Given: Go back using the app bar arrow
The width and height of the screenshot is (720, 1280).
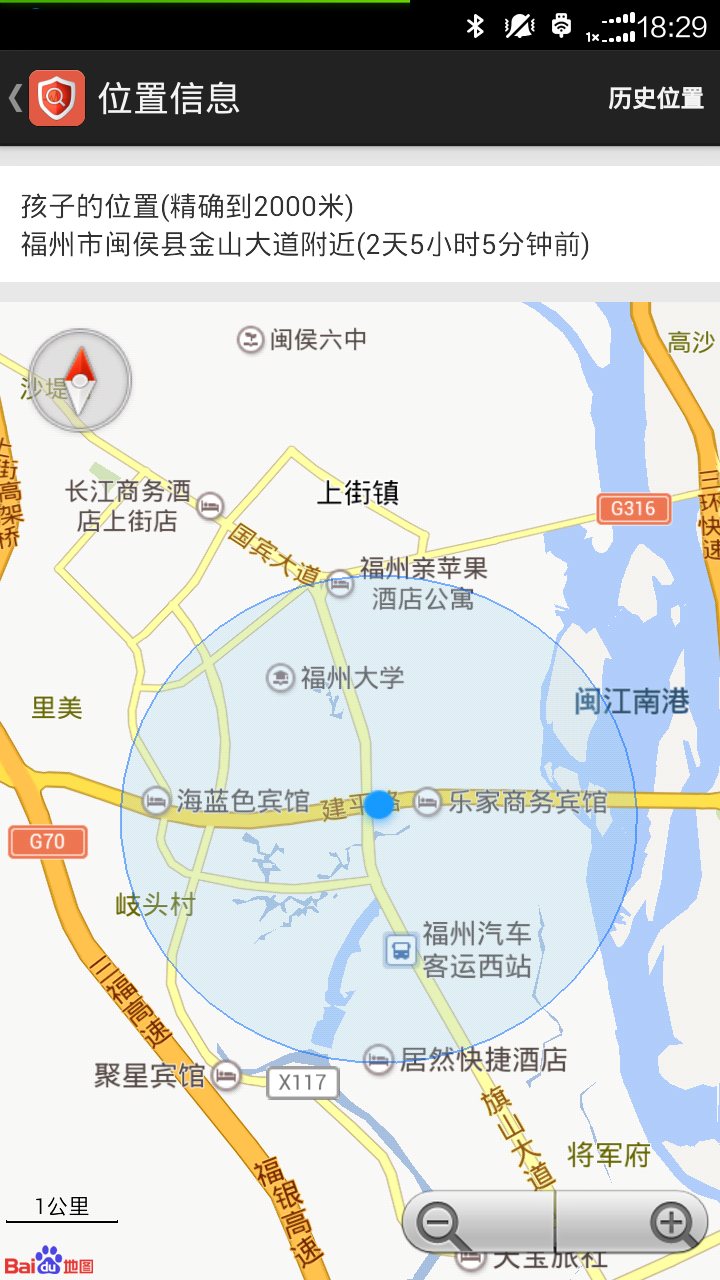Looking at the screenshot, I should click(17, 98).
